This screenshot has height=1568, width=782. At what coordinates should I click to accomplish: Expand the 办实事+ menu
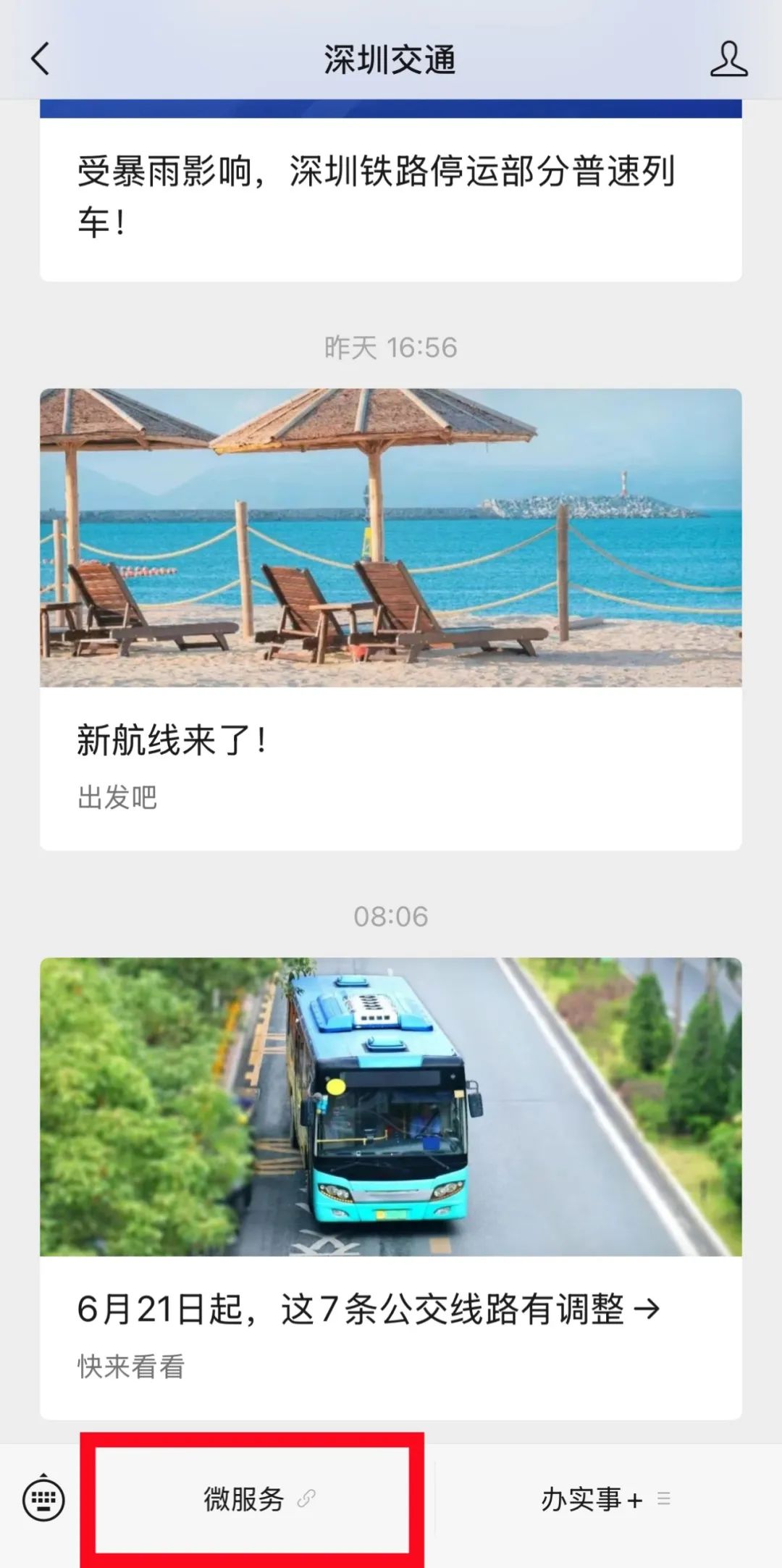click(605, 1499)
